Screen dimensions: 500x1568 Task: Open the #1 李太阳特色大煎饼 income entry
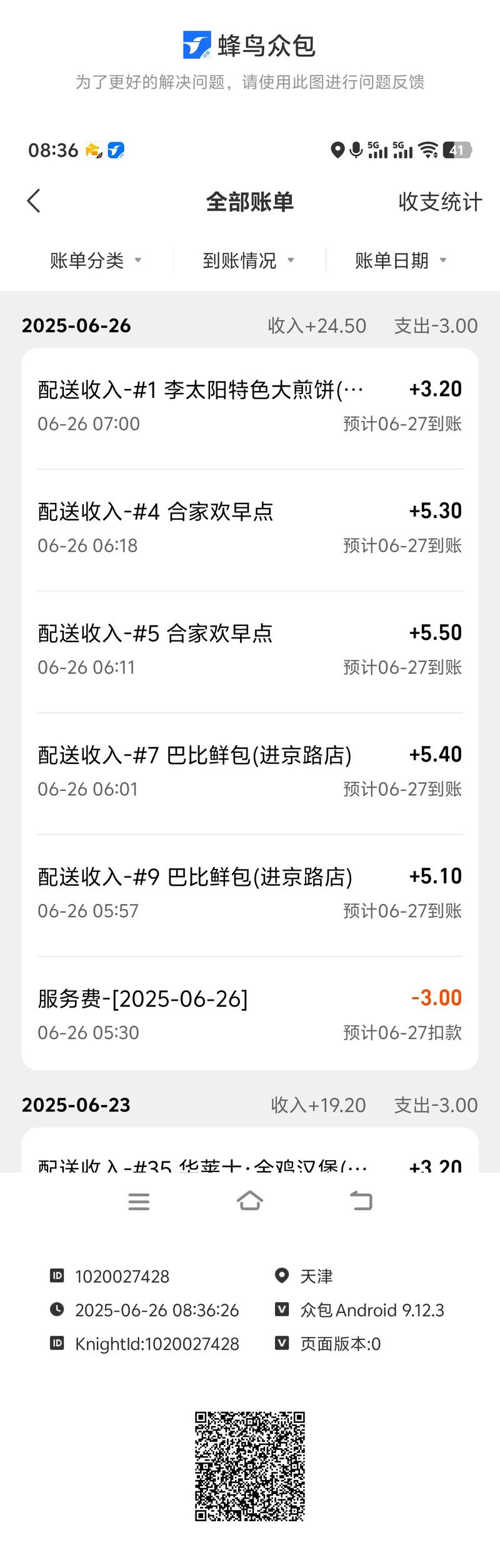click(x=250, y=406)
